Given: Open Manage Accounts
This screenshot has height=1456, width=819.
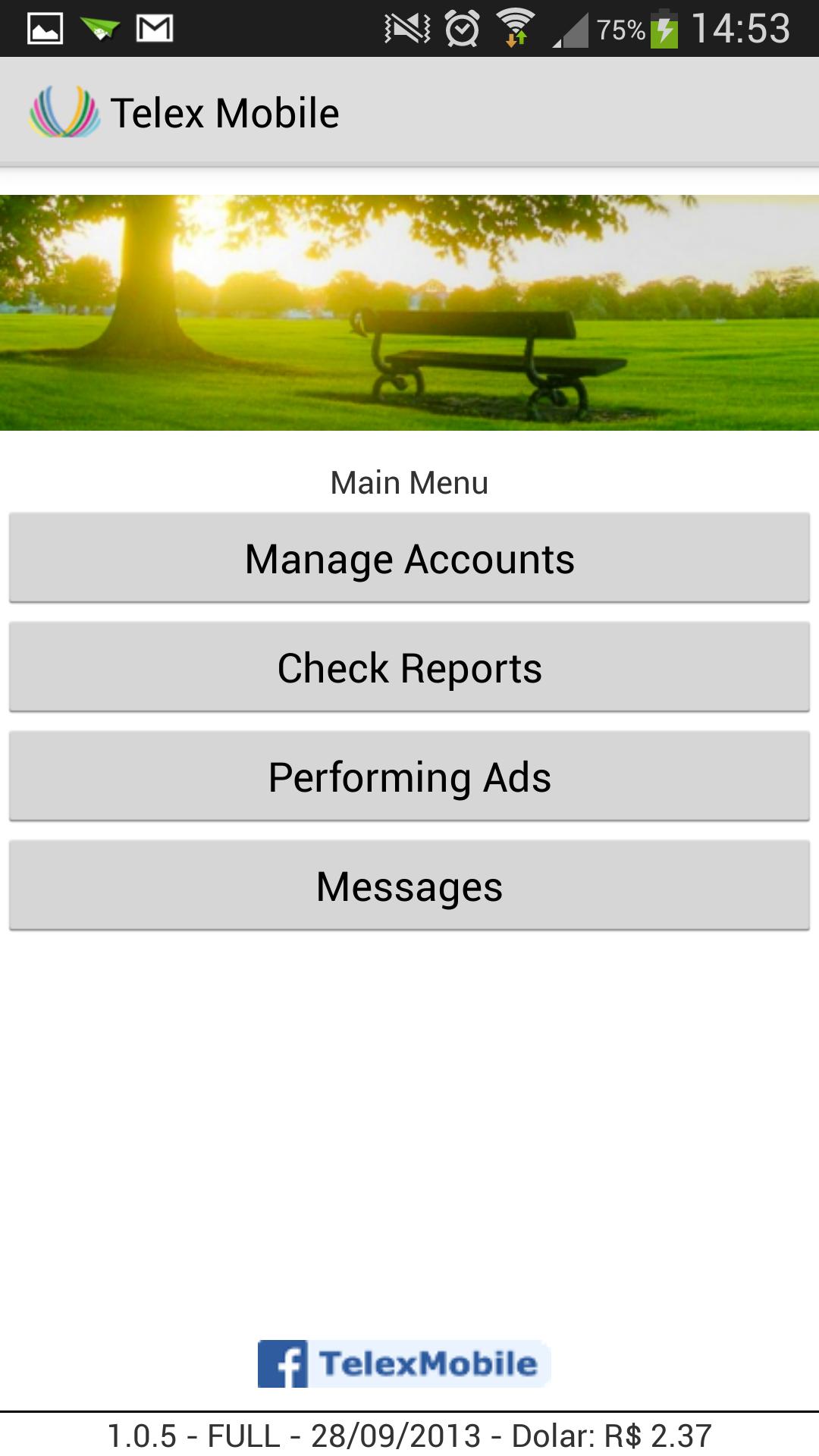Looking at the screenshot, I should pos(409,559).
